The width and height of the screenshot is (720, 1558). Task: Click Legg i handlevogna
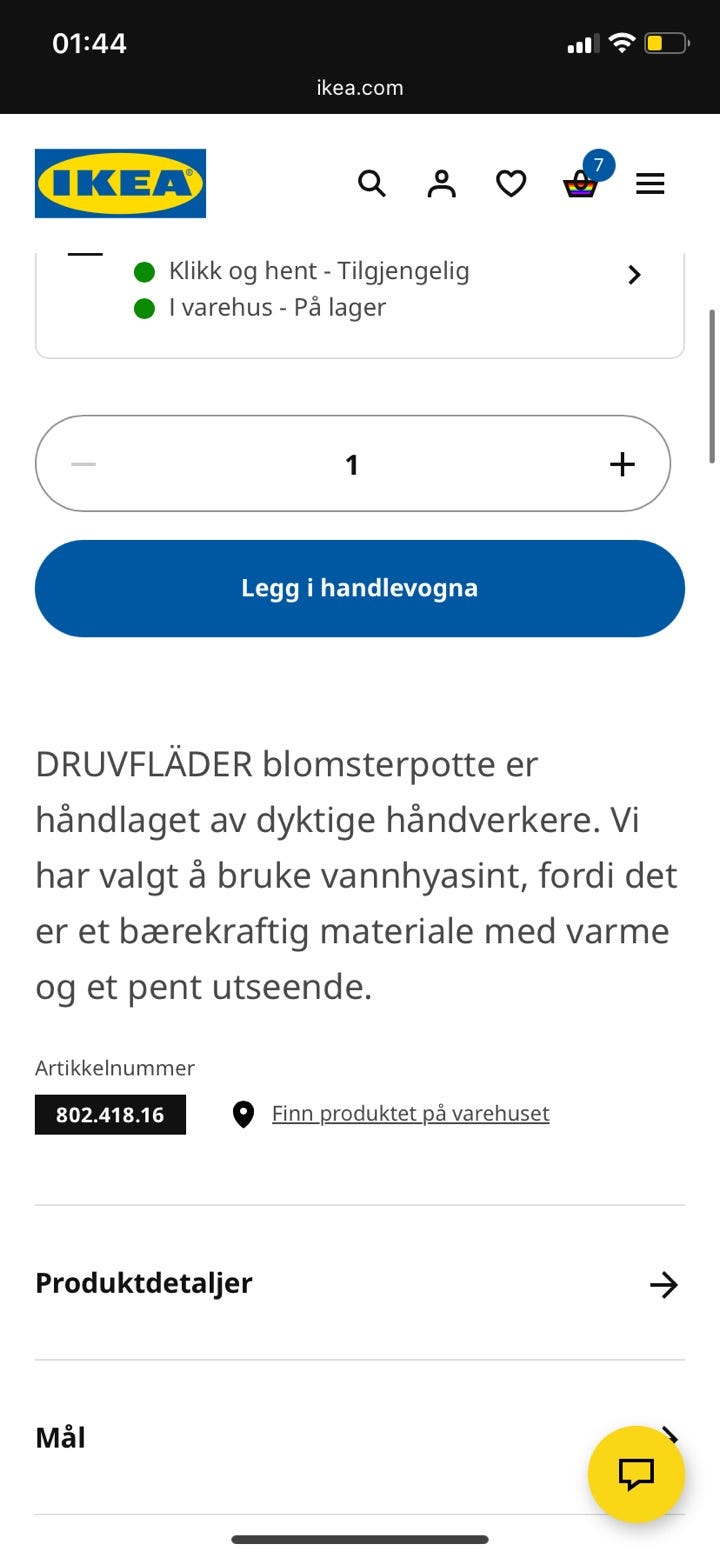pos(360,588)
